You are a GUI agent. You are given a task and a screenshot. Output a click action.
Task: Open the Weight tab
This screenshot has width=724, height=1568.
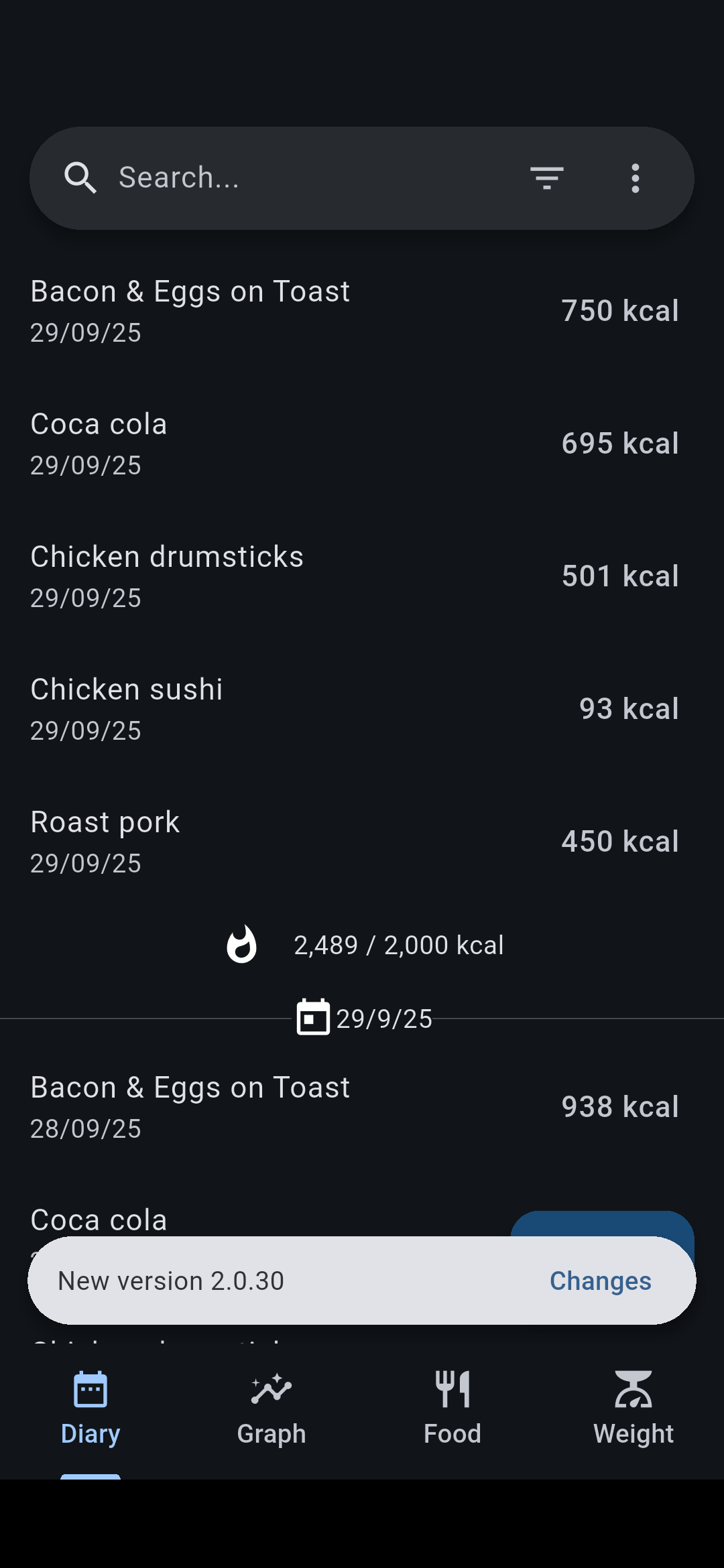[x=633, y=1407]
